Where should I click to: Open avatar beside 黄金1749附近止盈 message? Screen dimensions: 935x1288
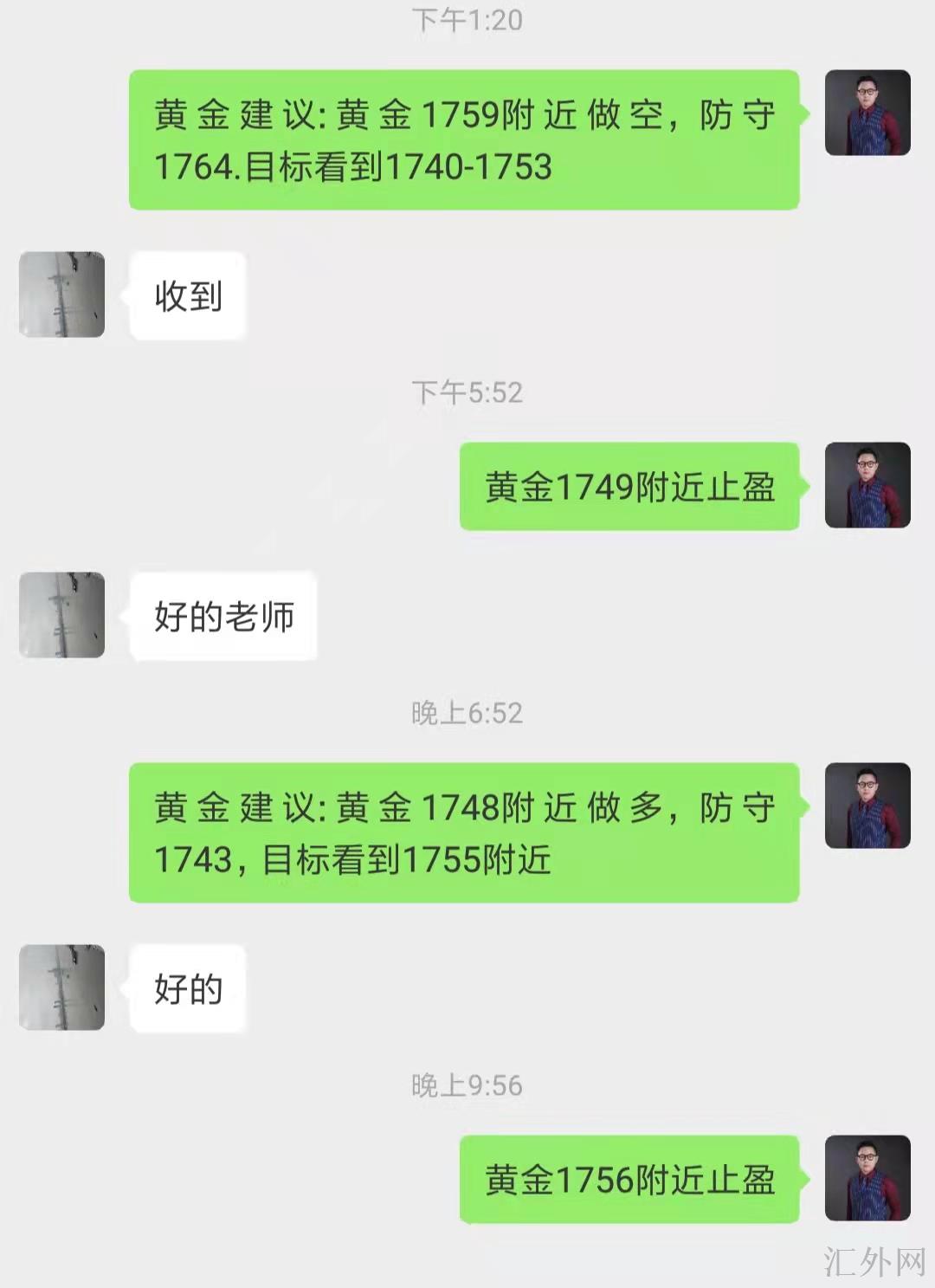click(x=867, y=485)
